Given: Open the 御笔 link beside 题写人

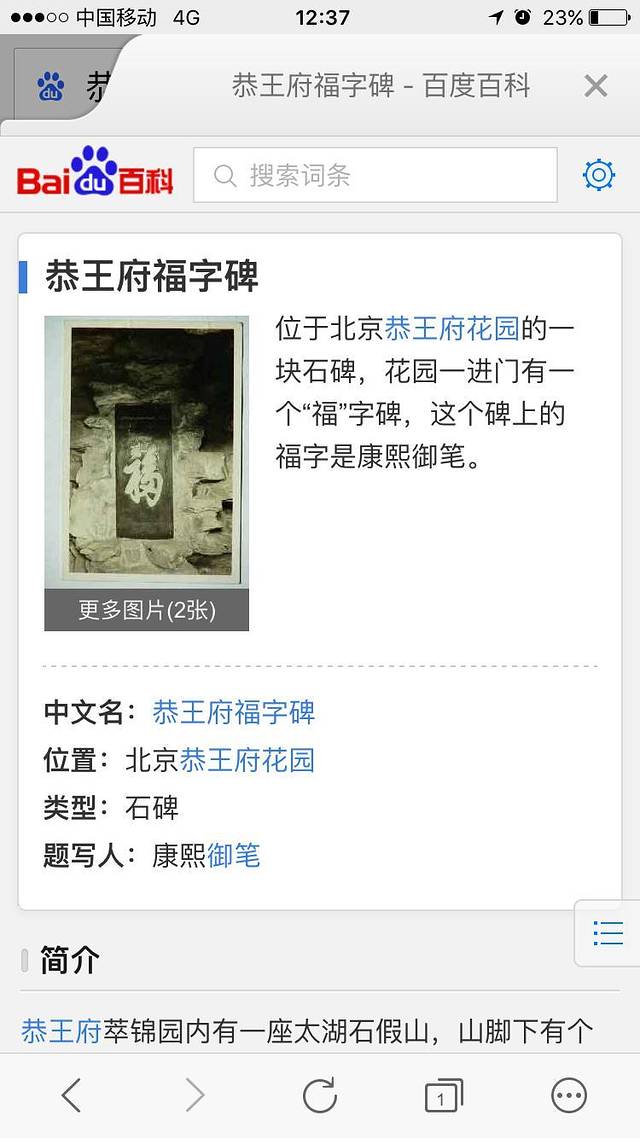Looking at the screenshot, I should (234, 855).
